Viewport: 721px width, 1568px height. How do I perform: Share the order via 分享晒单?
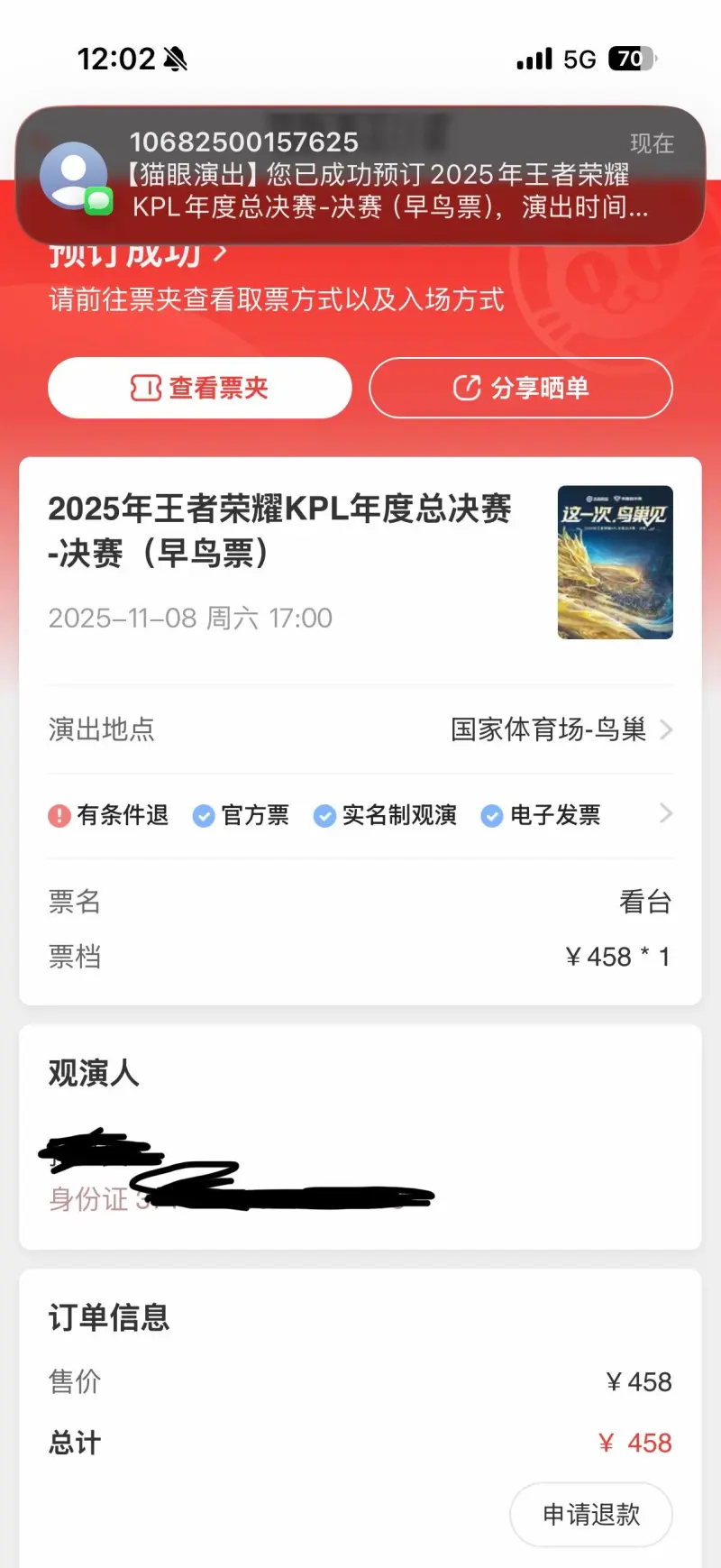(520, 388)
